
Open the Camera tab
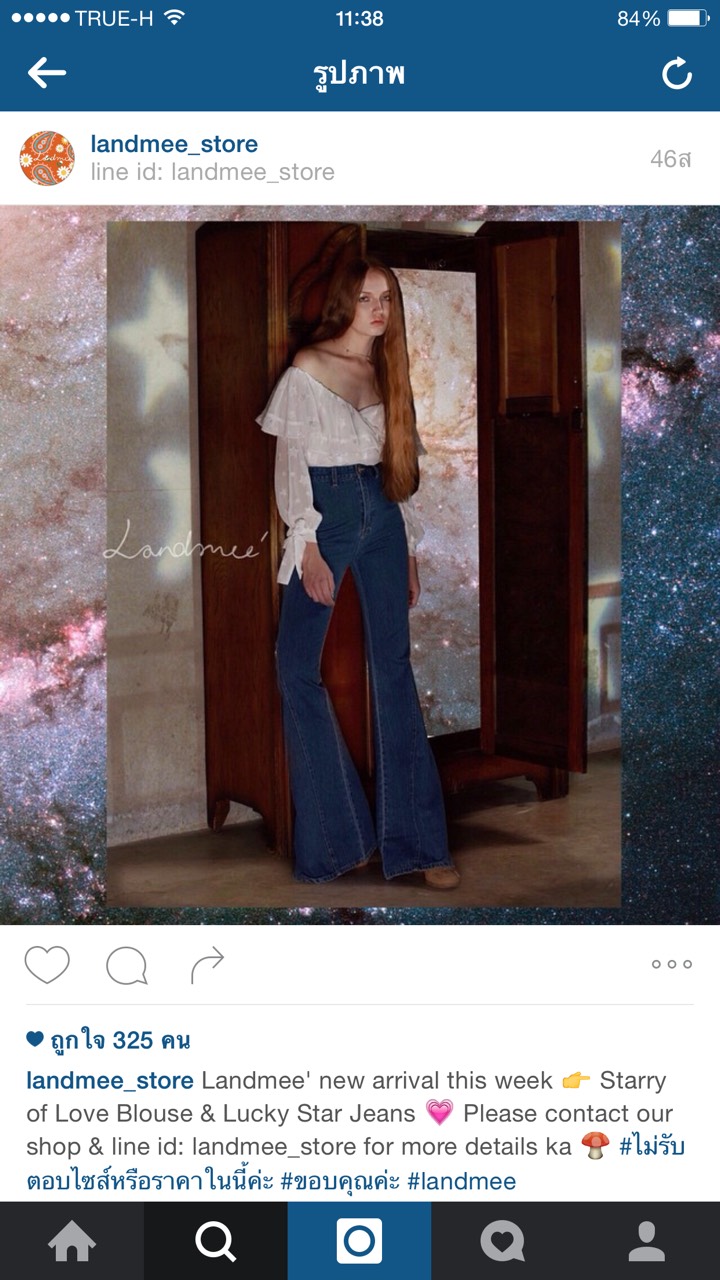point(360,1241)
